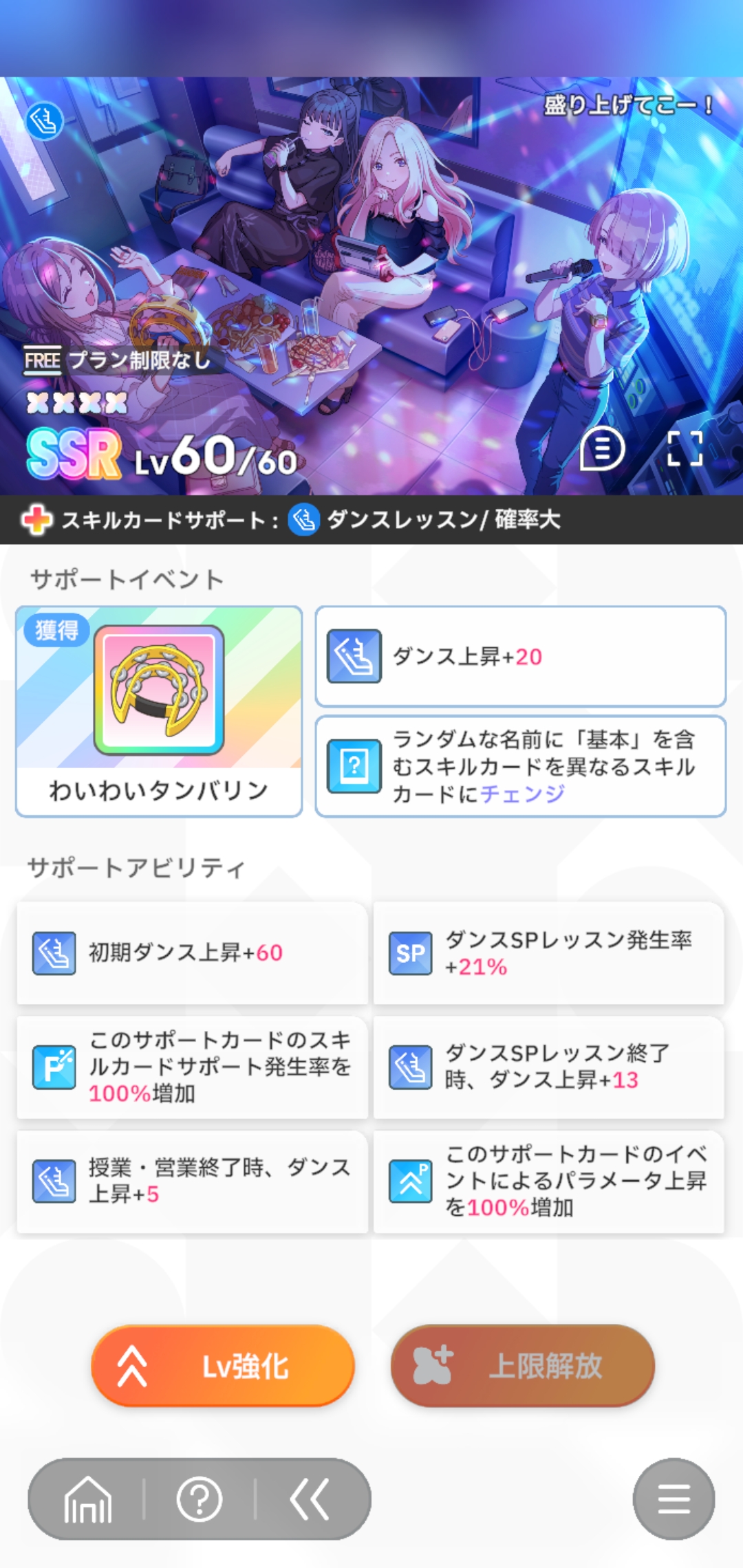This screenshot has width=743, height=1568.
Task: Open the round hamburger menu
Action: (x=674, y=1499)
